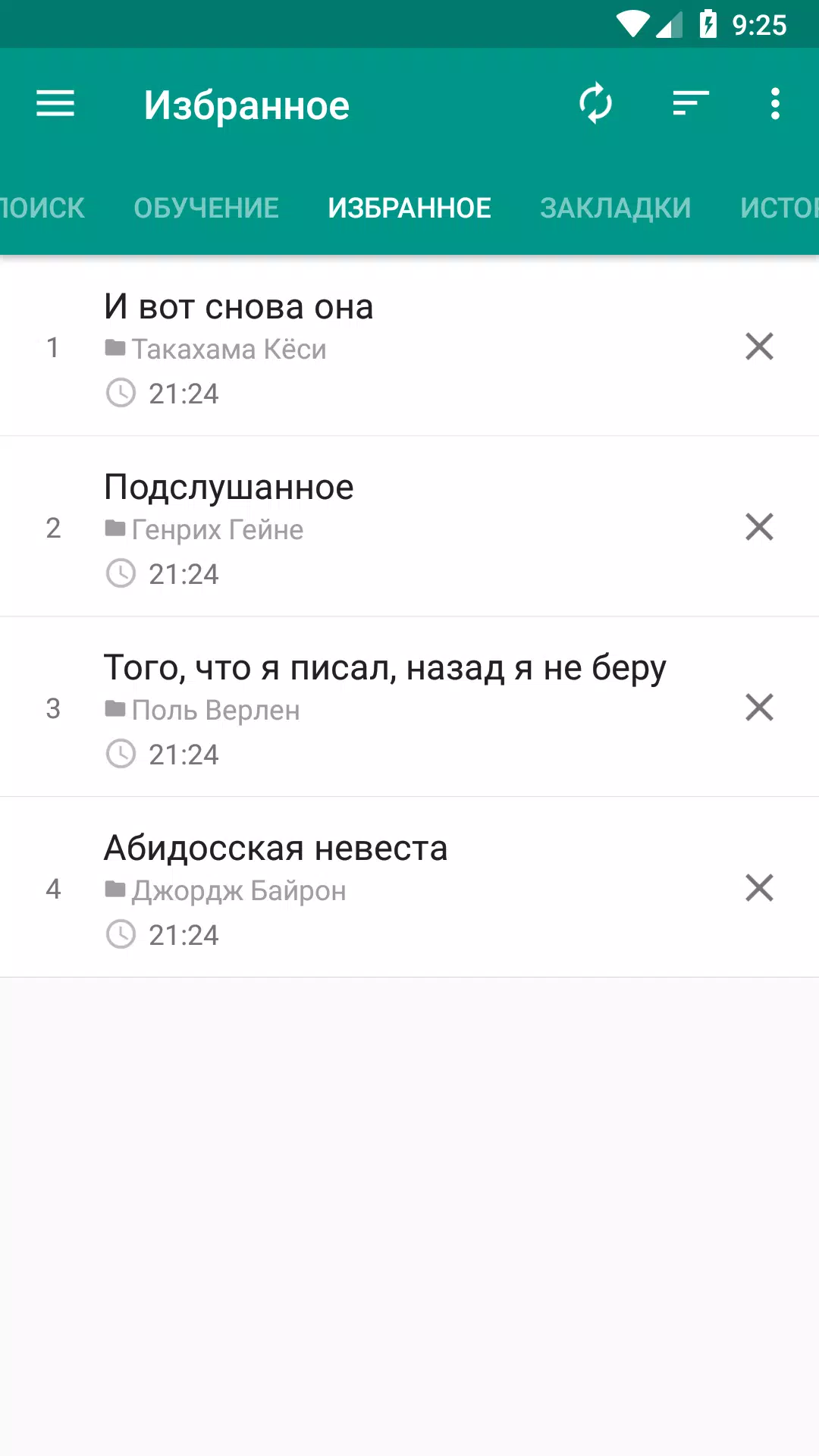Open the ПОИСК tab
Image resolution: width=819 pixels, height=1456 pixels.
(42, 207)
